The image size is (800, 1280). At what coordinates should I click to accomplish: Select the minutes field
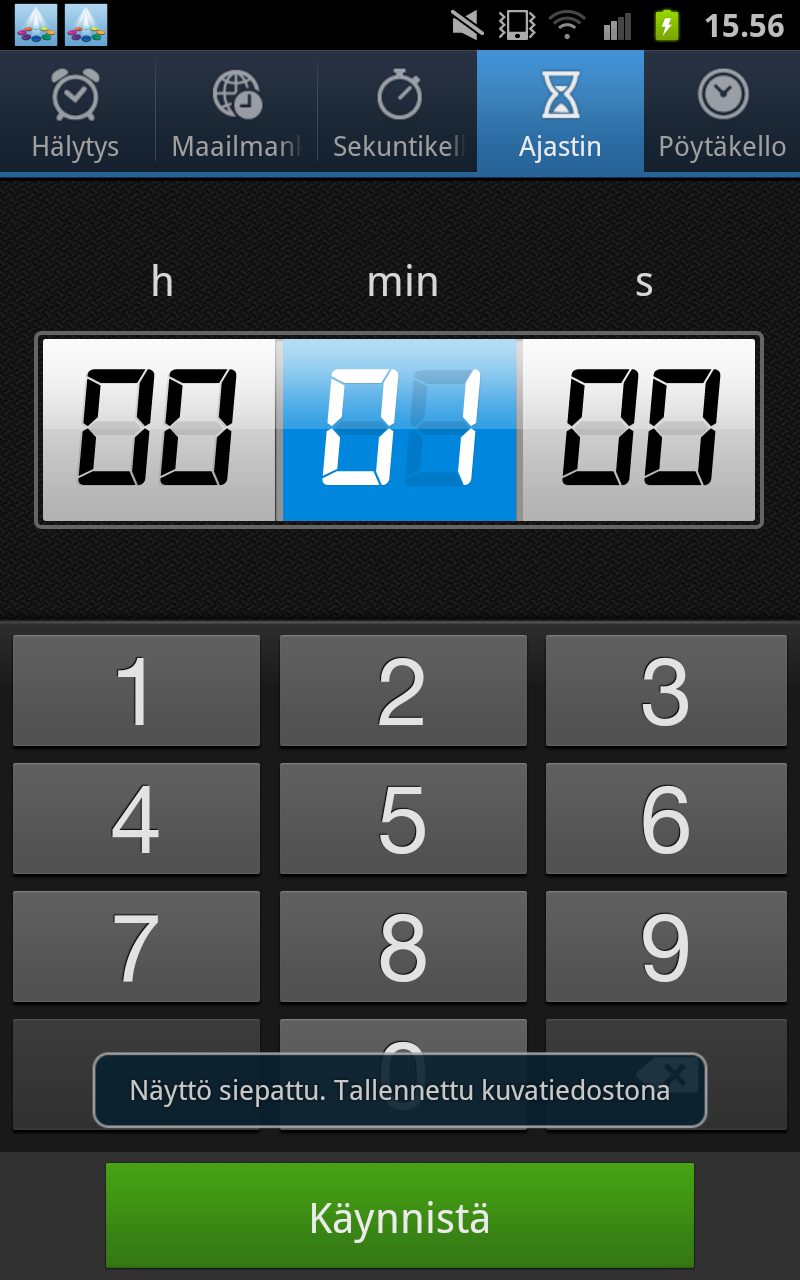tap(400, 430)
